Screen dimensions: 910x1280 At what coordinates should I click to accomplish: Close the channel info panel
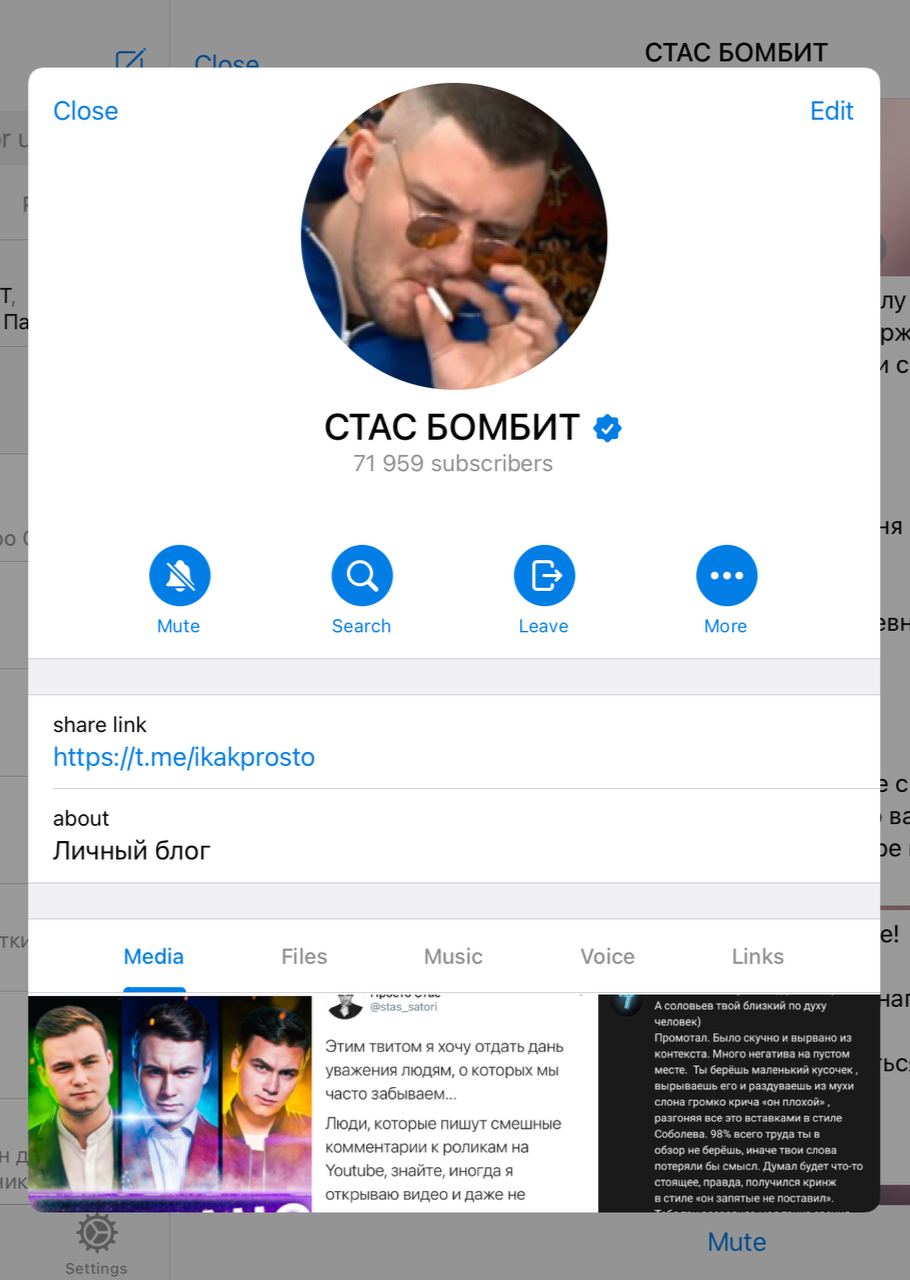(x=85, y=111)
